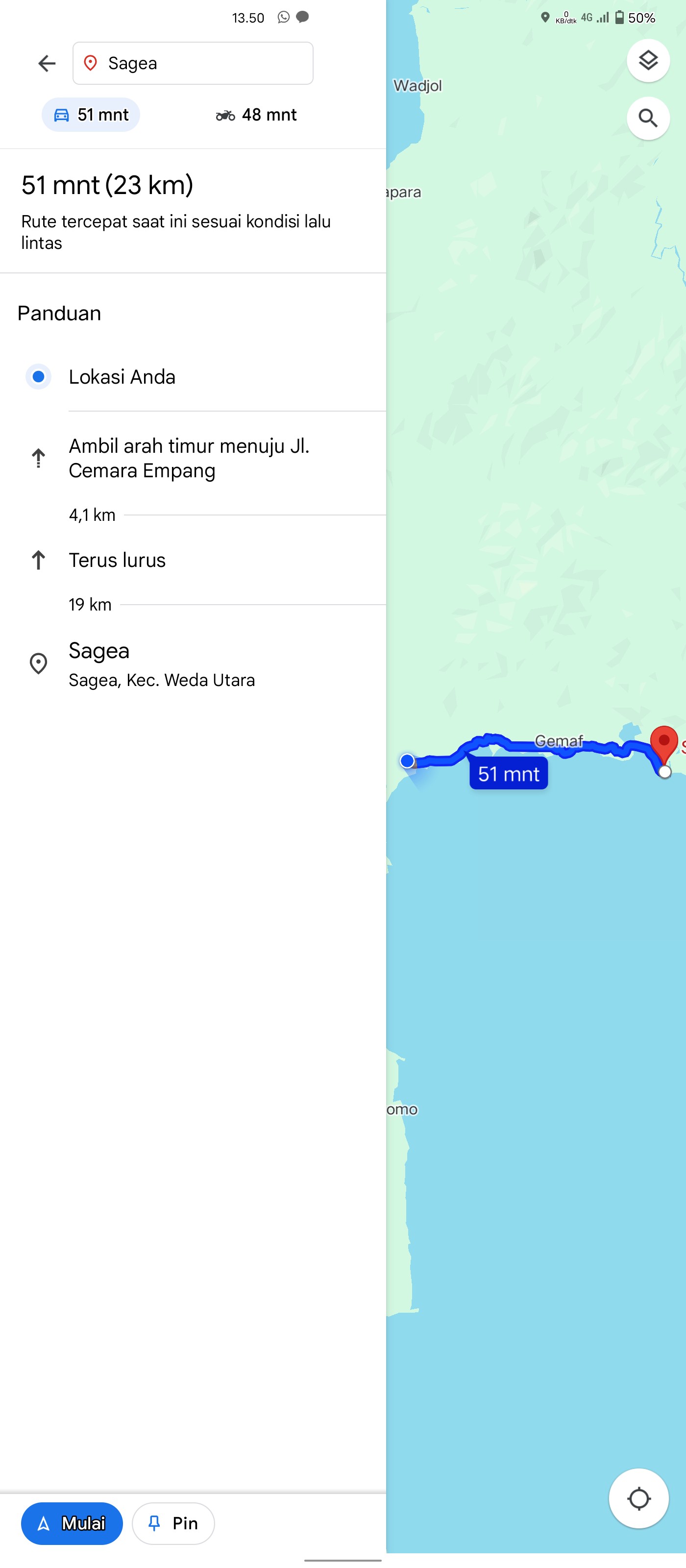The image size is (686, 1568).
Task: Start navigation with the Mulai button
Action: click(x=72, y=1523)
